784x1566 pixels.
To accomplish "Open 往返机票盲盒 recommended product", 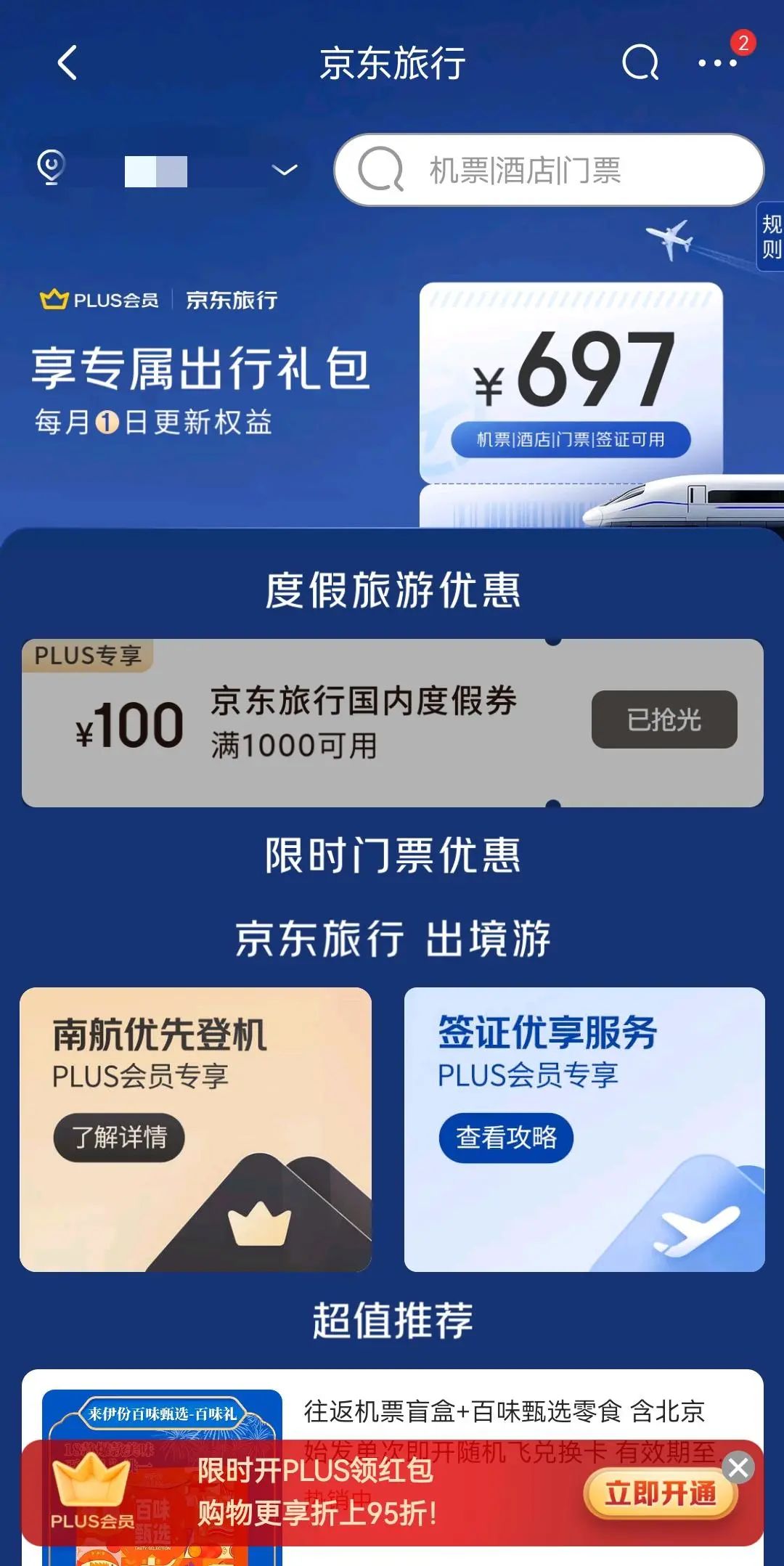I will tap(504, 1411).
